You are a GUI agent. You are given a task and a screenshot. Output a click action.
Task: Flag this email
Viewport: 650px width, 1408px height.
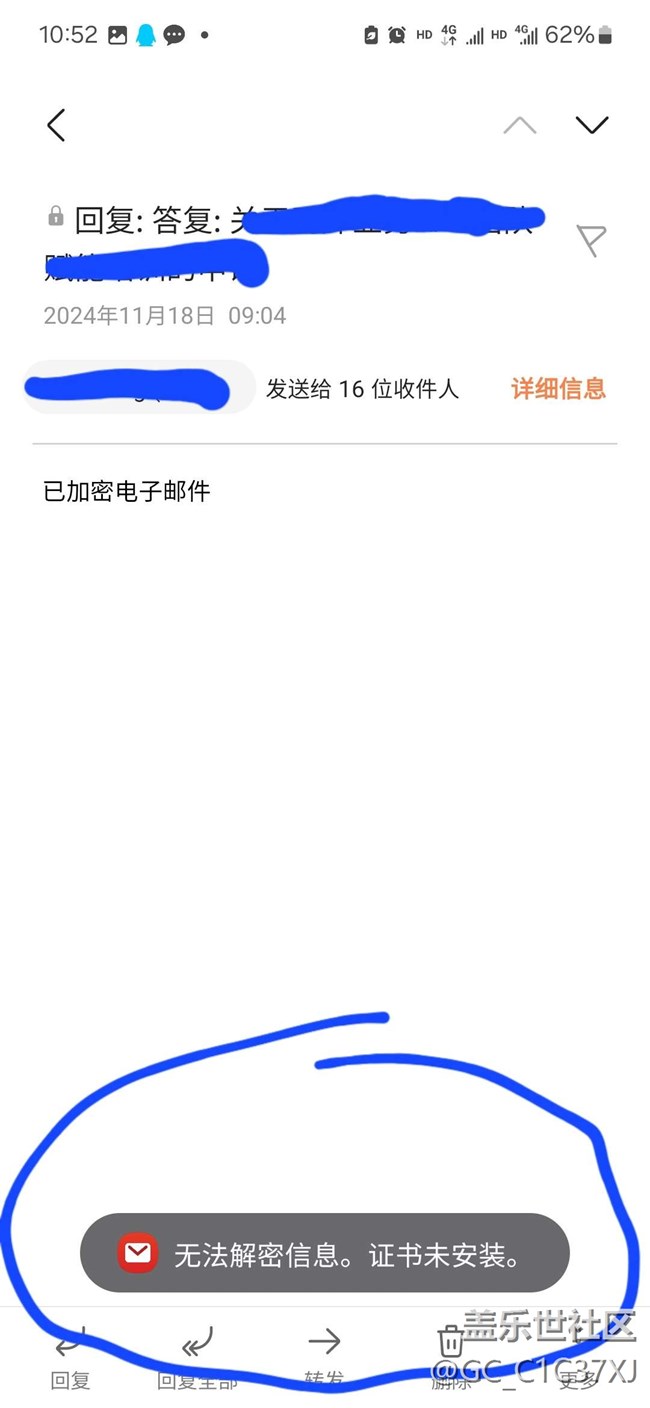pos(592,240)
